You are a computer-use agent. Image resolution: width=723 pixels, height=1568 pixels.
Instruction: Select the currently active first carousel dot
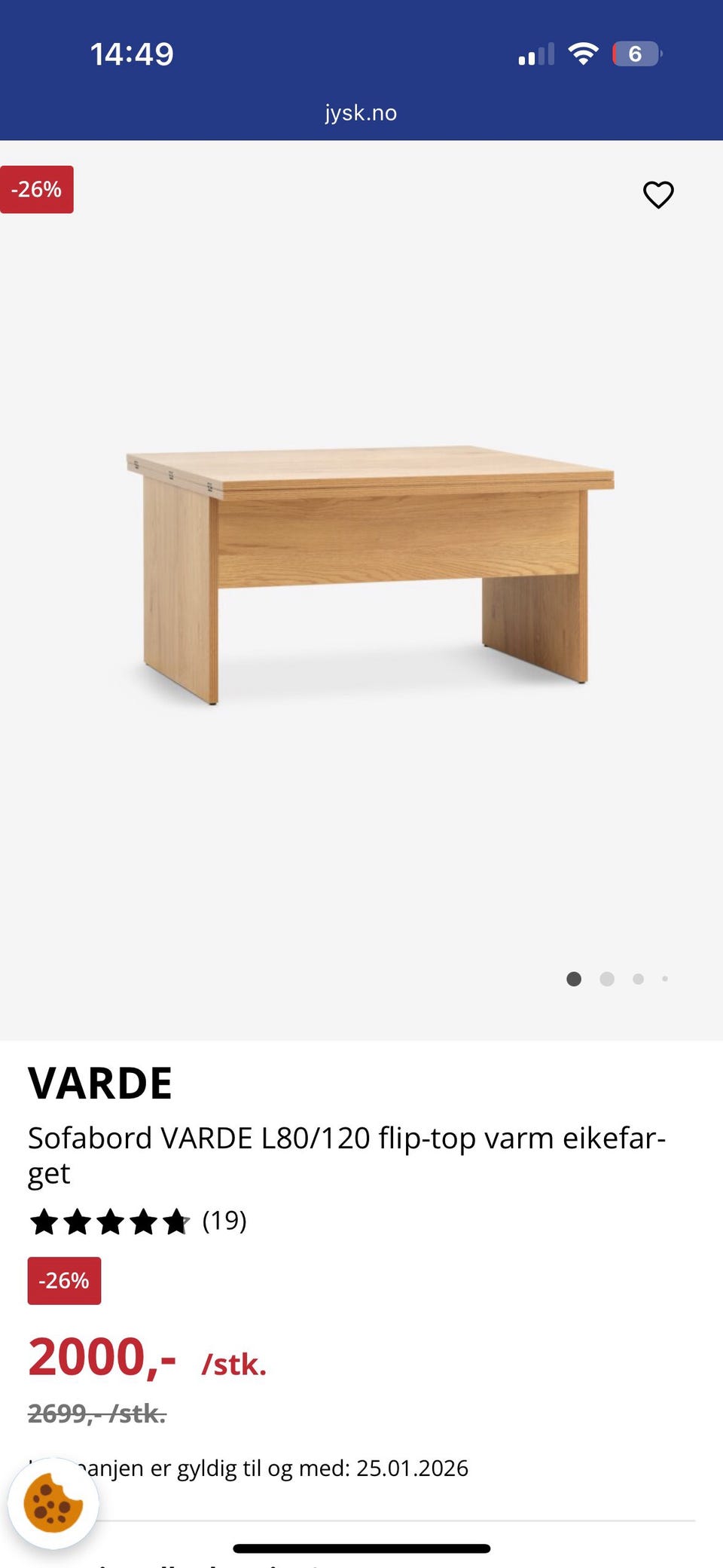pyautogui.click(x=574, y=980)
